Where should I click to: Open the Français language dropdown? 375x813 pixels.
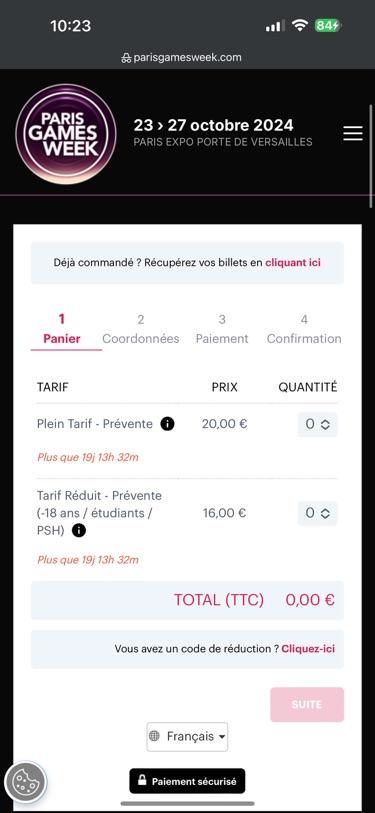pos(187,737)
